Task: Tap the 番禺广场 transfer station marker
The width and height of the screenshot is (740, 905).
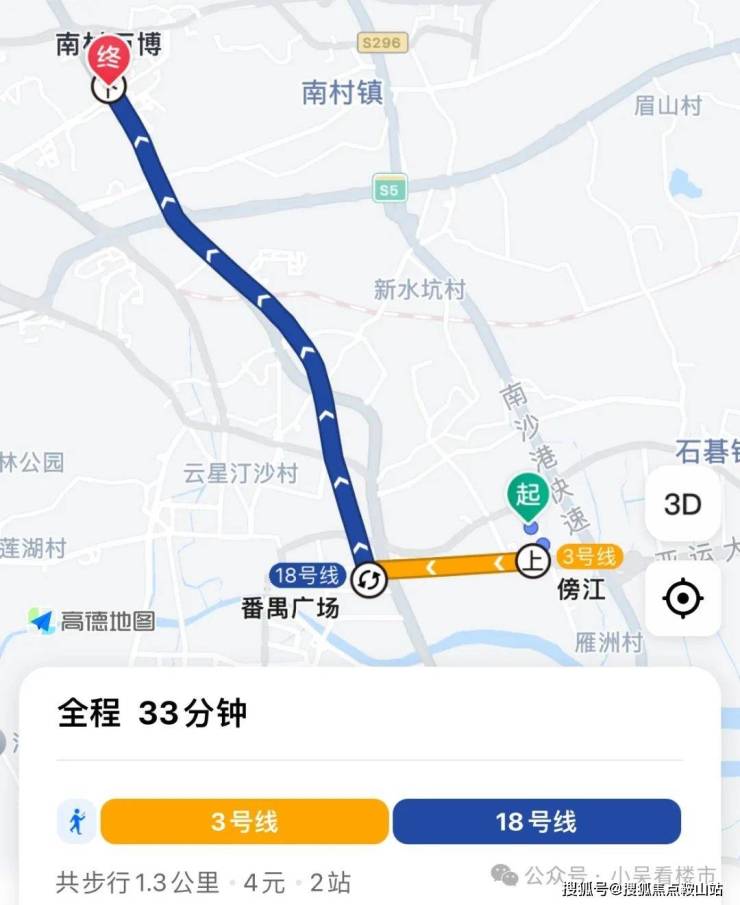Action: tap(369, 579)
